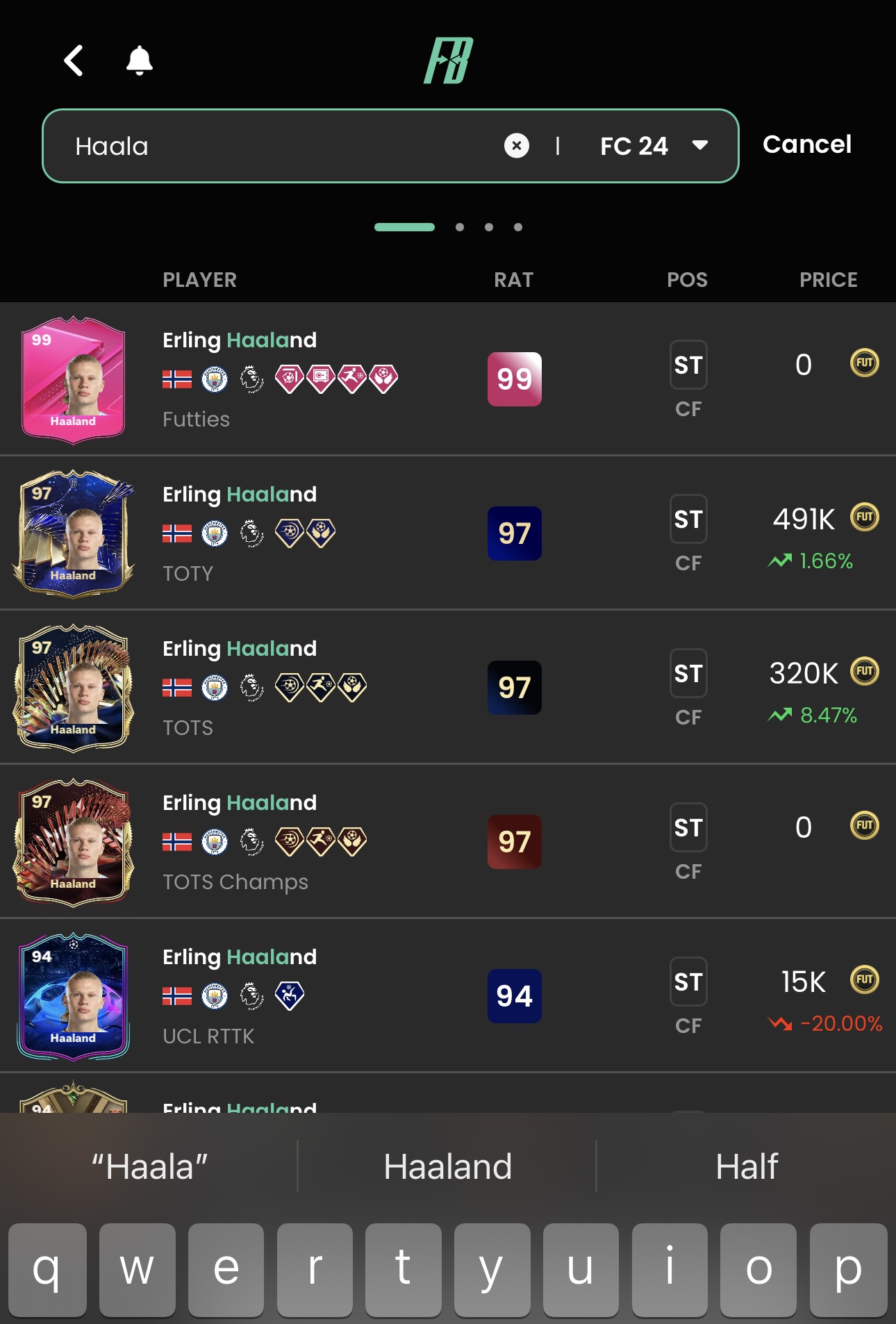The width and height of the screenshot is (896, 1324).
Task: Cancel the search
Action: (806, 144)
